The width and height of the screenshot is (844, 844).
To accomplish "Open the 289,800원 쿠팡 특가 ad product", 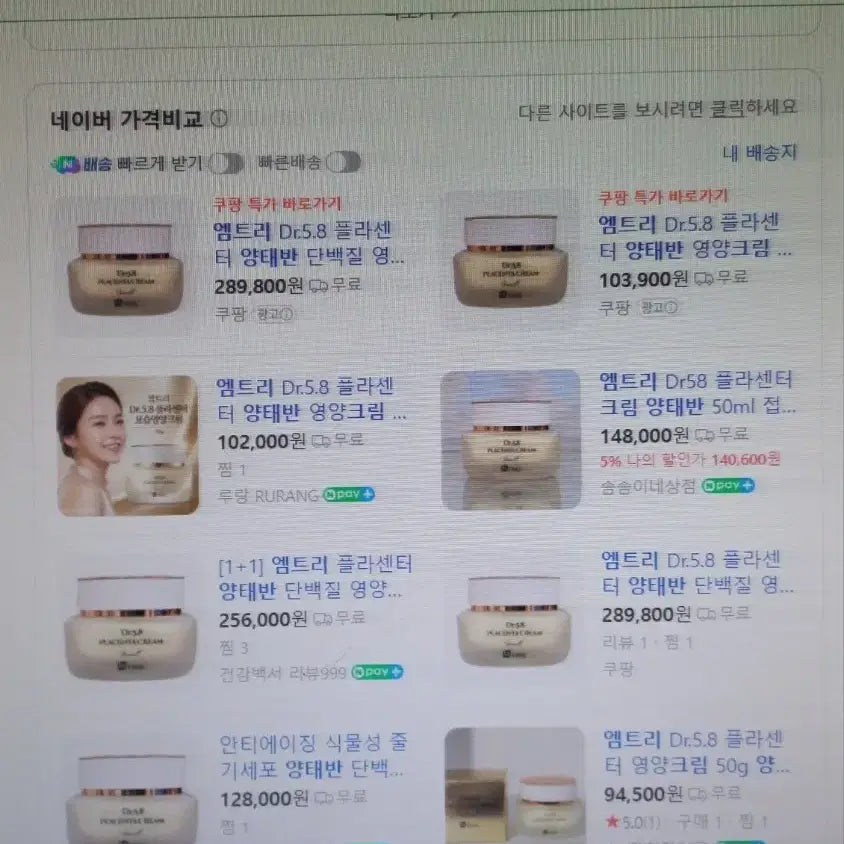I will click(309, 243).
